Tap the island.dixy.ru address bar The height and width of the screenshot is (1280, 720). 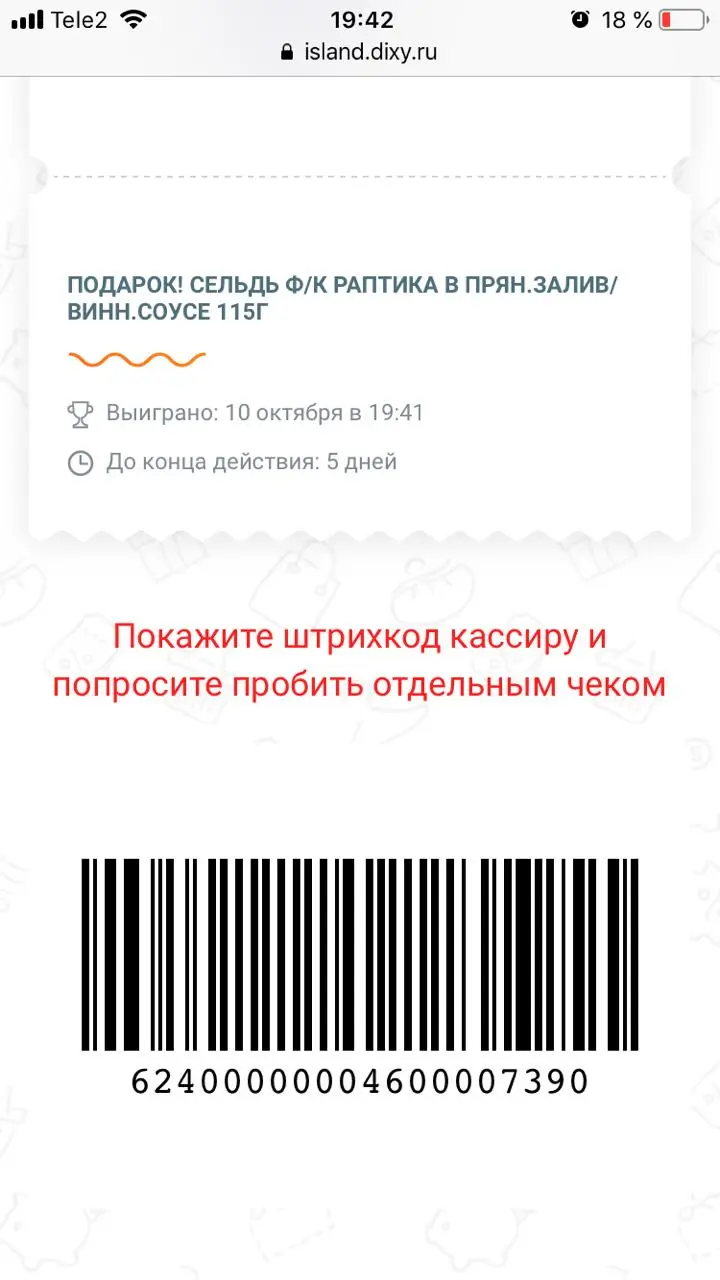360,52
